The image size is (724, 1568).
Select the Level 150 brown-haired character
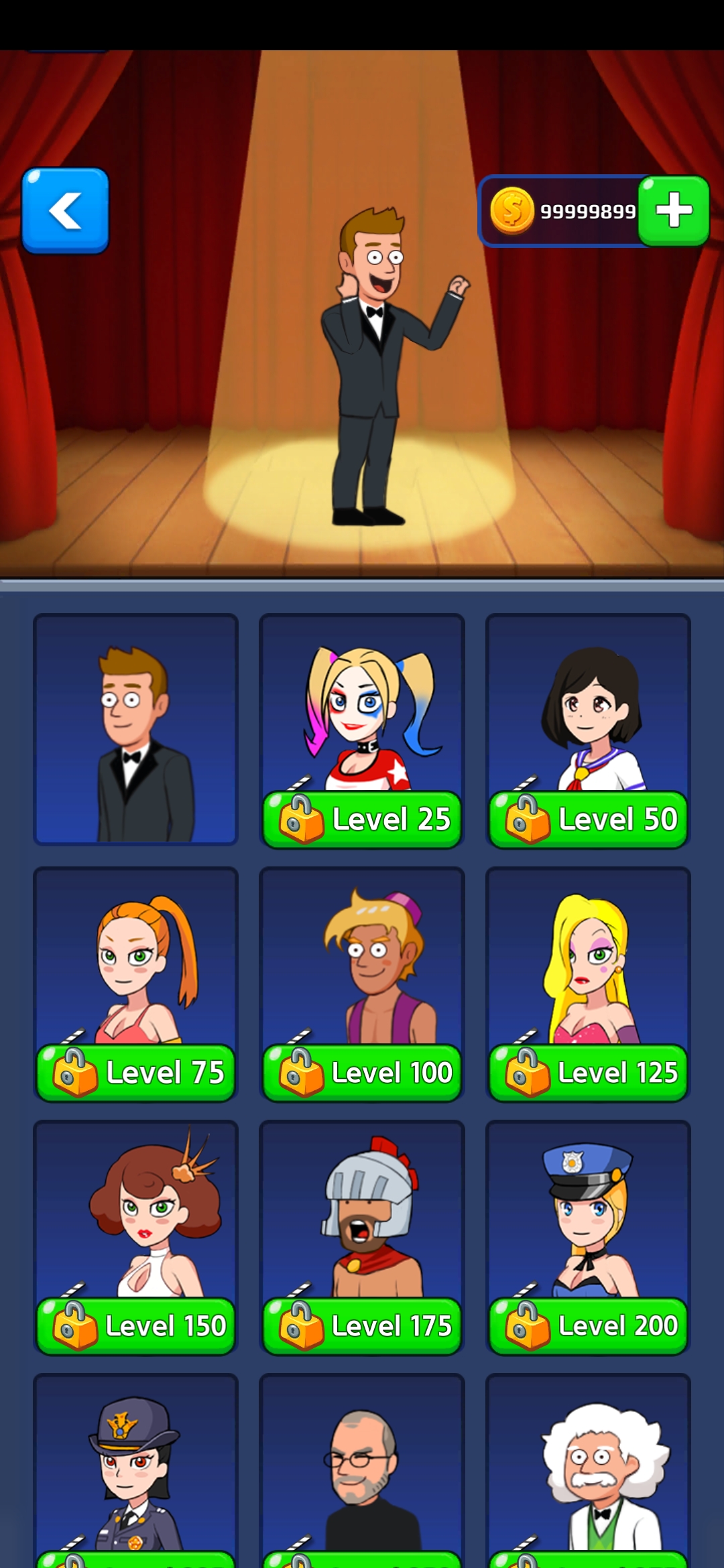[x=135, y=1236]
